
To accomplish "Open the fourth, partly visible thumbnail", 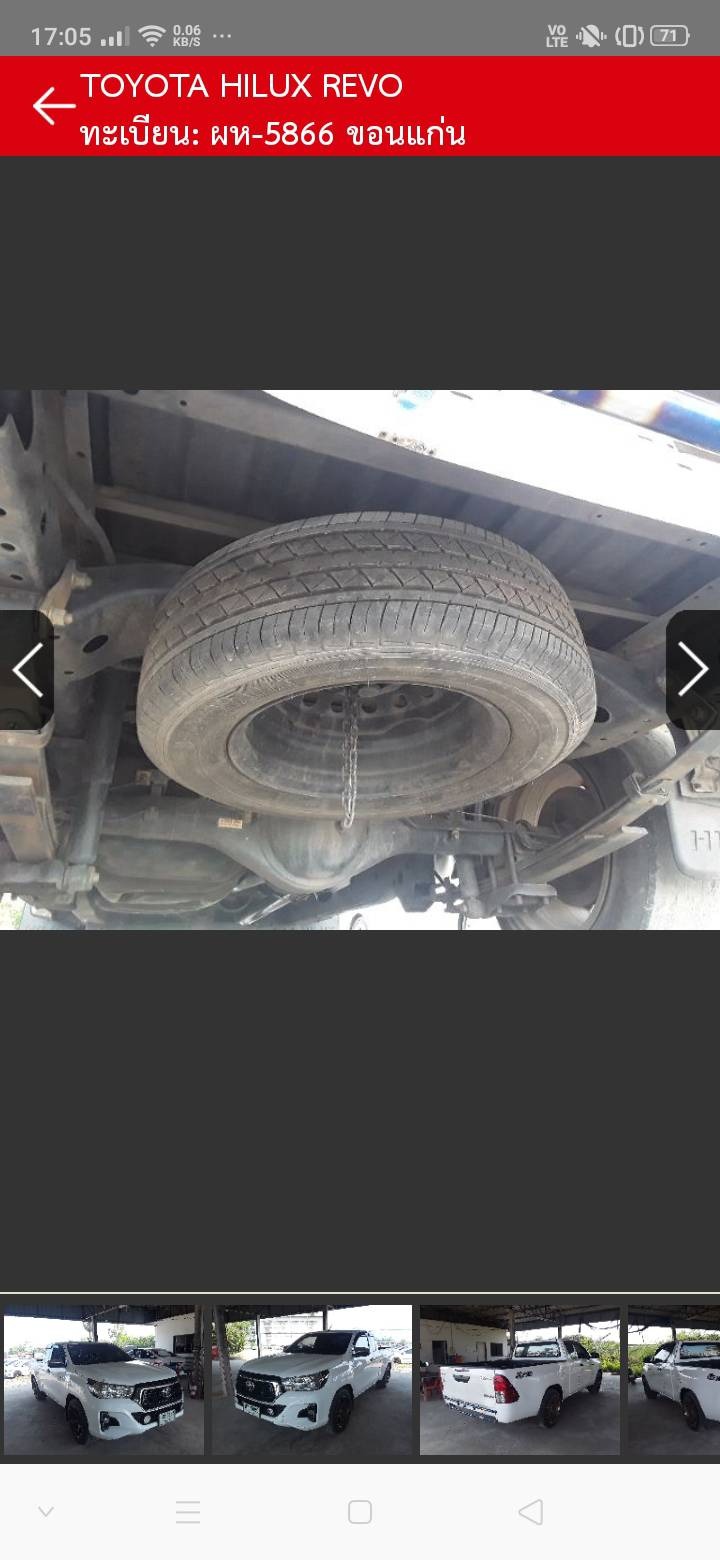I will click(x=674, y=1380).
